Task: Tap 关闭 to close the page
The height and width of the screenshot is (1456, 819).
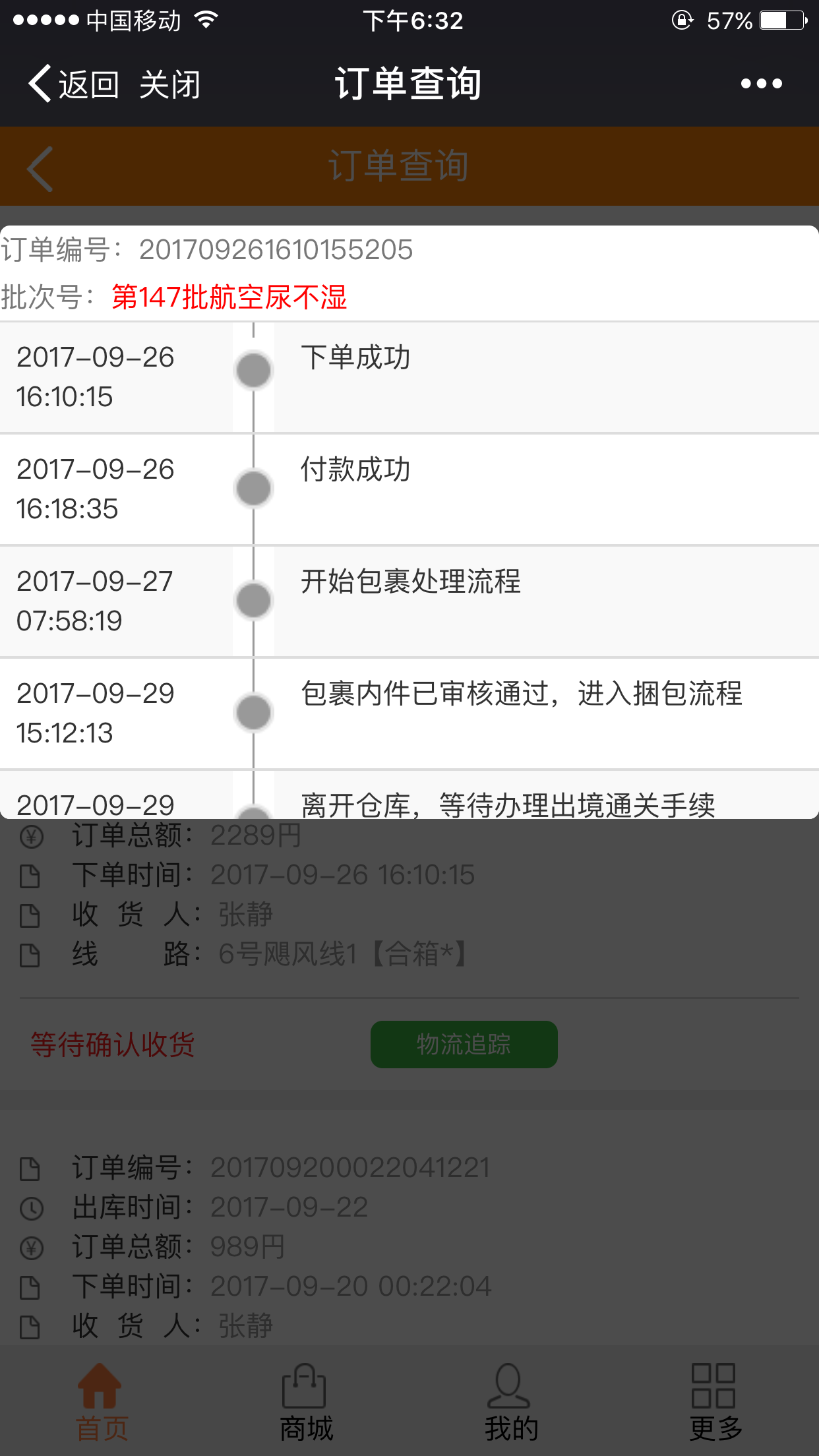Action: pos(169,84)
